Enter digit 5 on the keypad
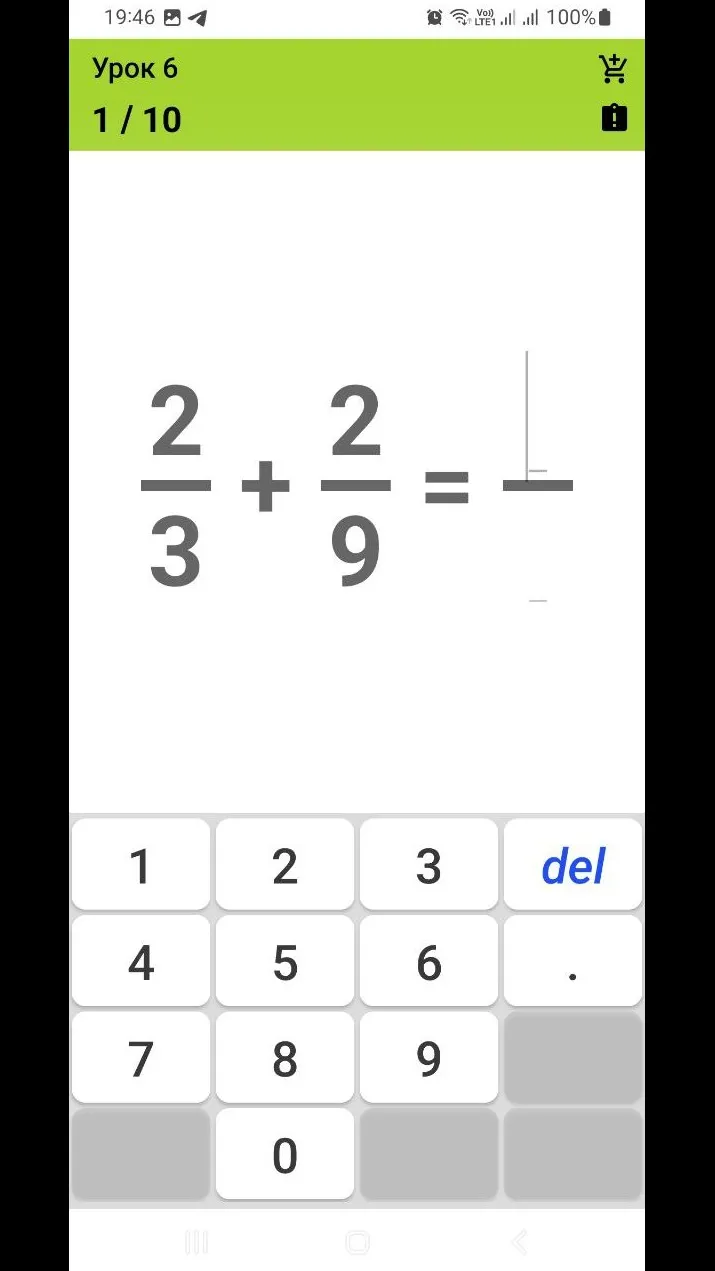 (x=285, y=961)
